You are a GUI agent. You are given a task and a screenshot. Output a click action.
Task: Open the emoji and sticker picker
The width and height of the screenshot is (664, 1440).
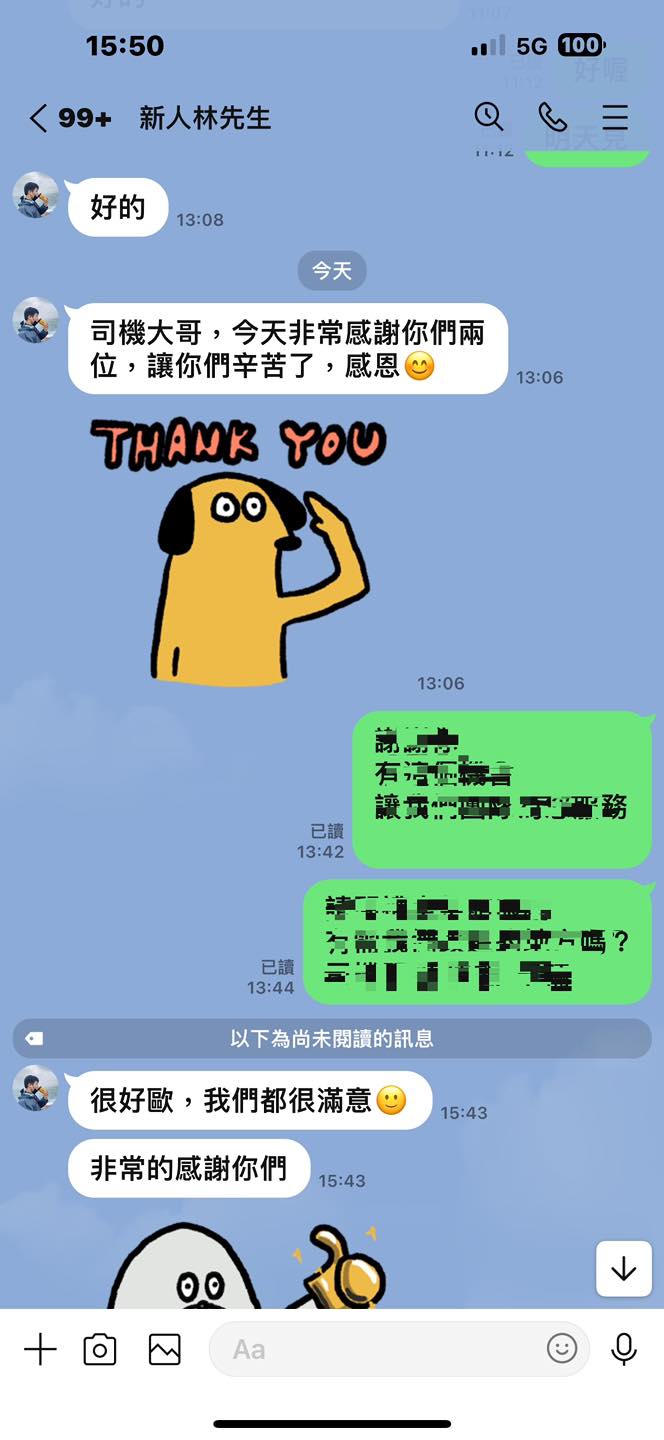pyautogui.click(x=562, y=1349)
